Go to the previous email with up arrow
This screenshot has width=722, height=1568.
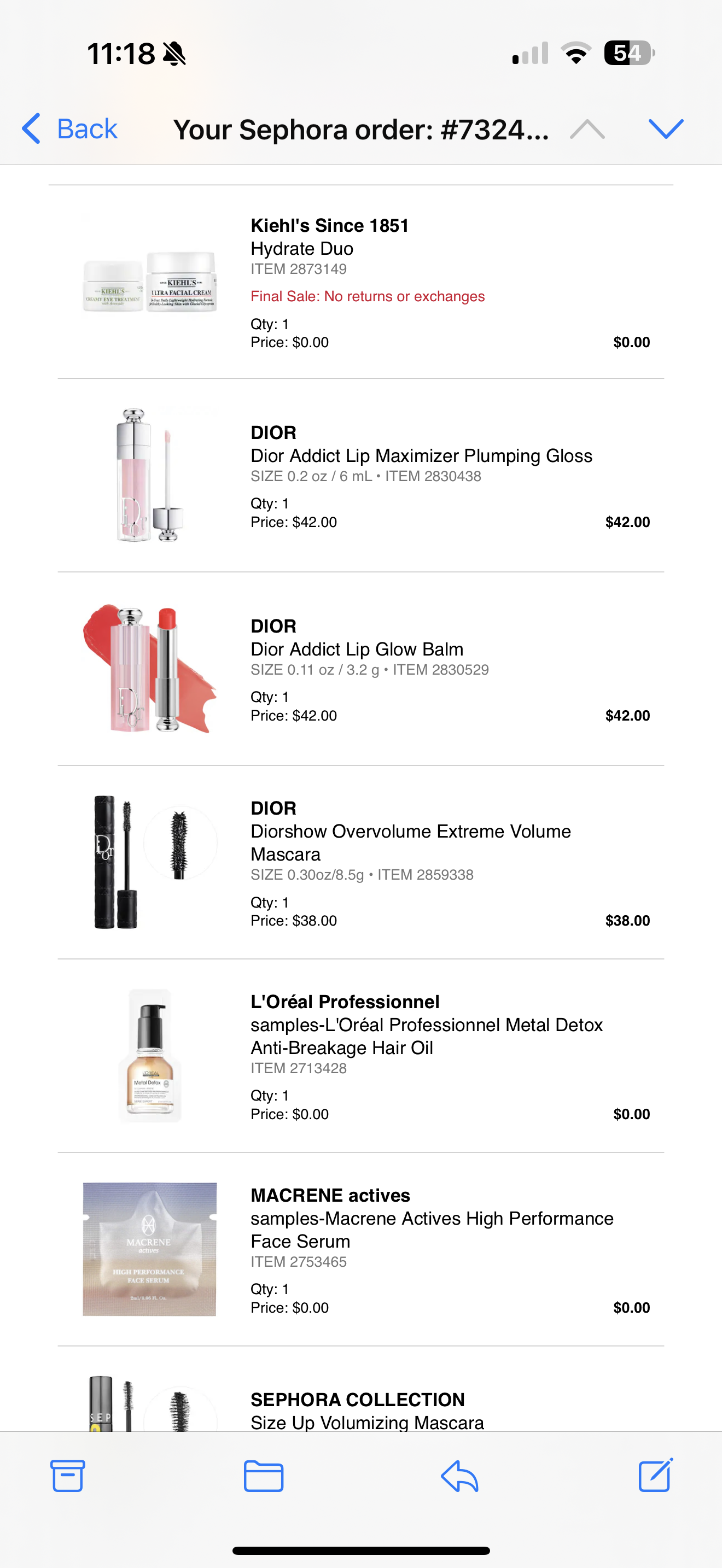(x=587, y=128)
